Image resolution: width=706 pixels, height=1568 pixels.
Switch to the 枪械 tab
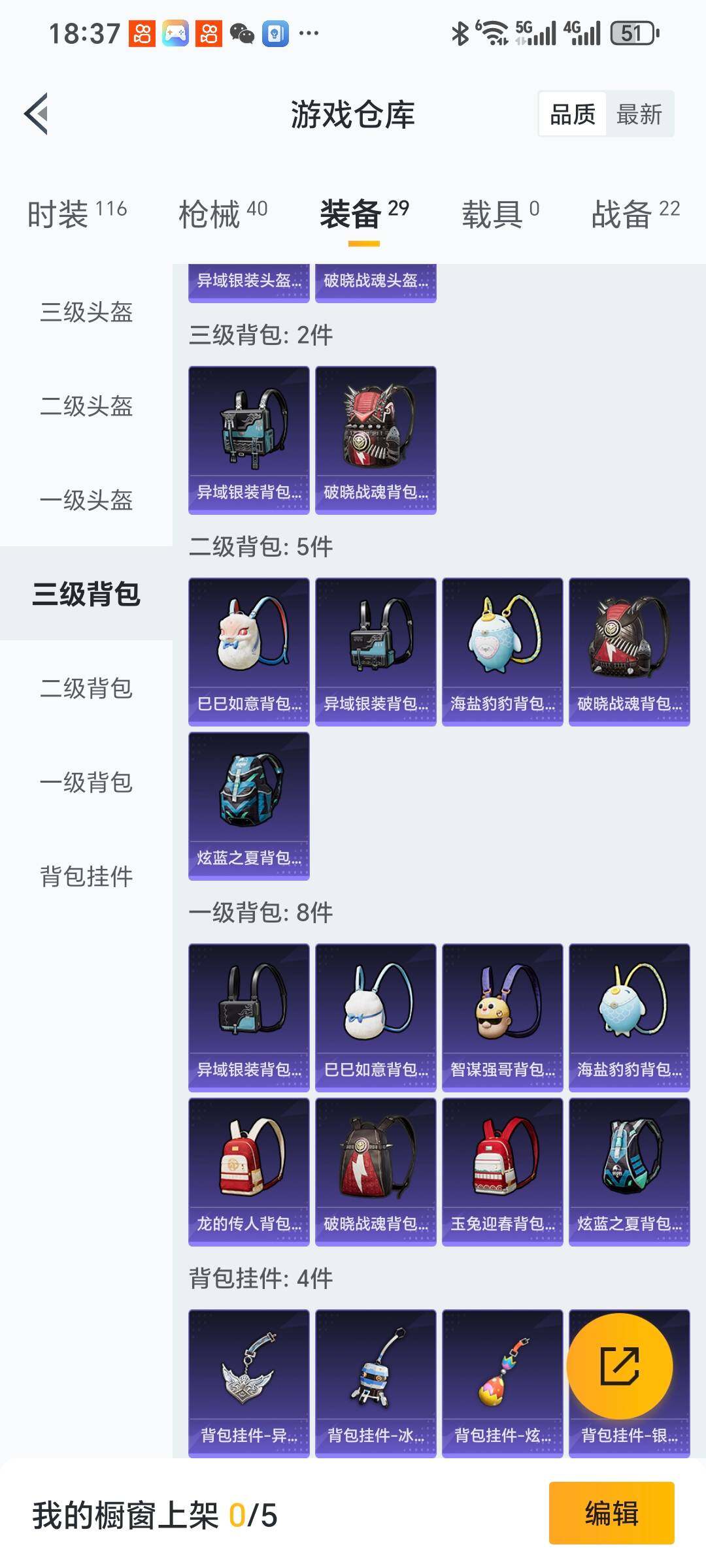(222, 214)
